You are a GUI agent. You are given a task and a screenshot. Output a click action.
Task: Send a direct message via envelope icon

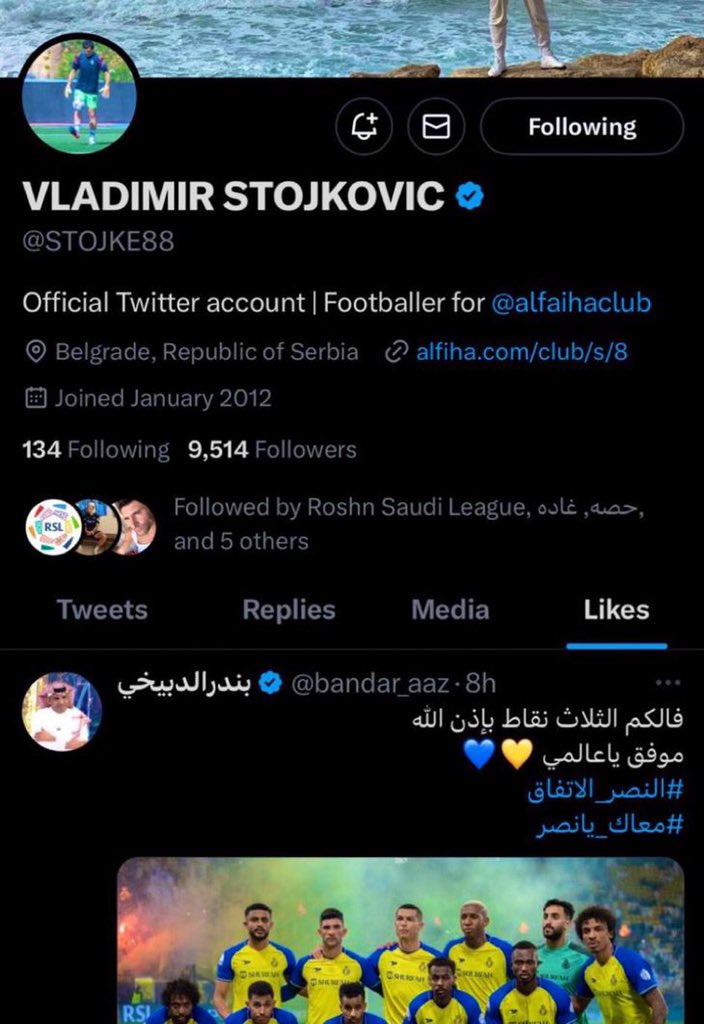[436, 127]
